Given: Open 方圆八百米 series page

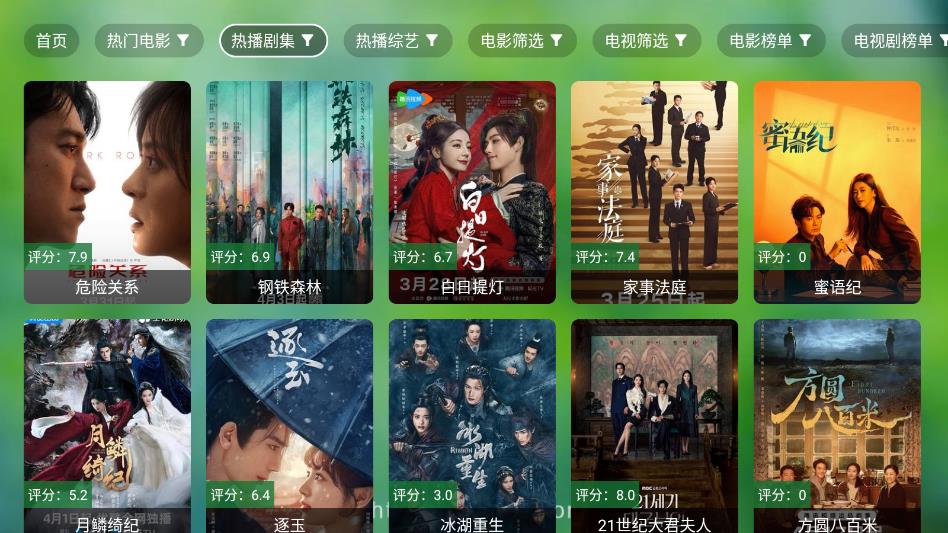Looking at the screenshot, I should [837, 425].
